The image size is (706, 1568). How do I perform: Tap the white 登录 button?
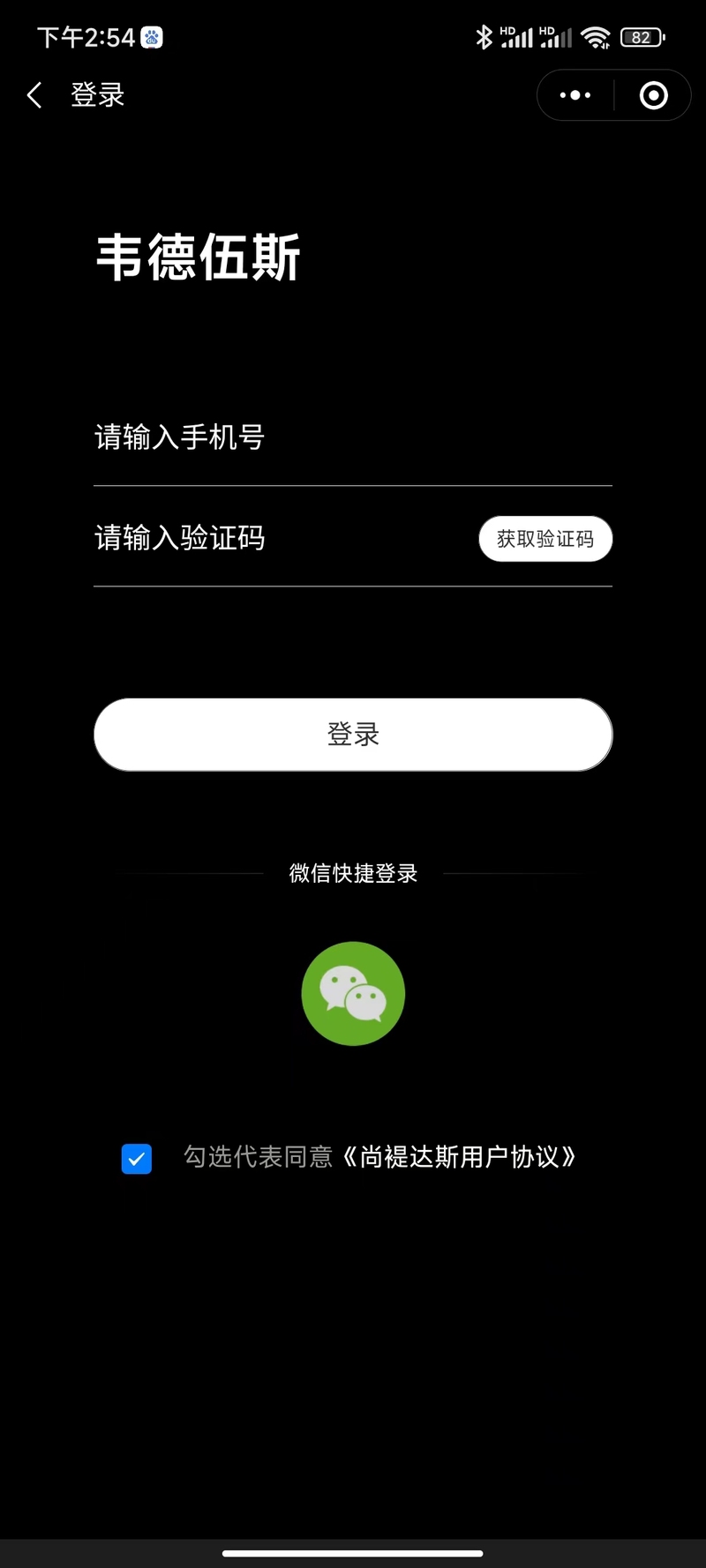click(x=353, y=735)
